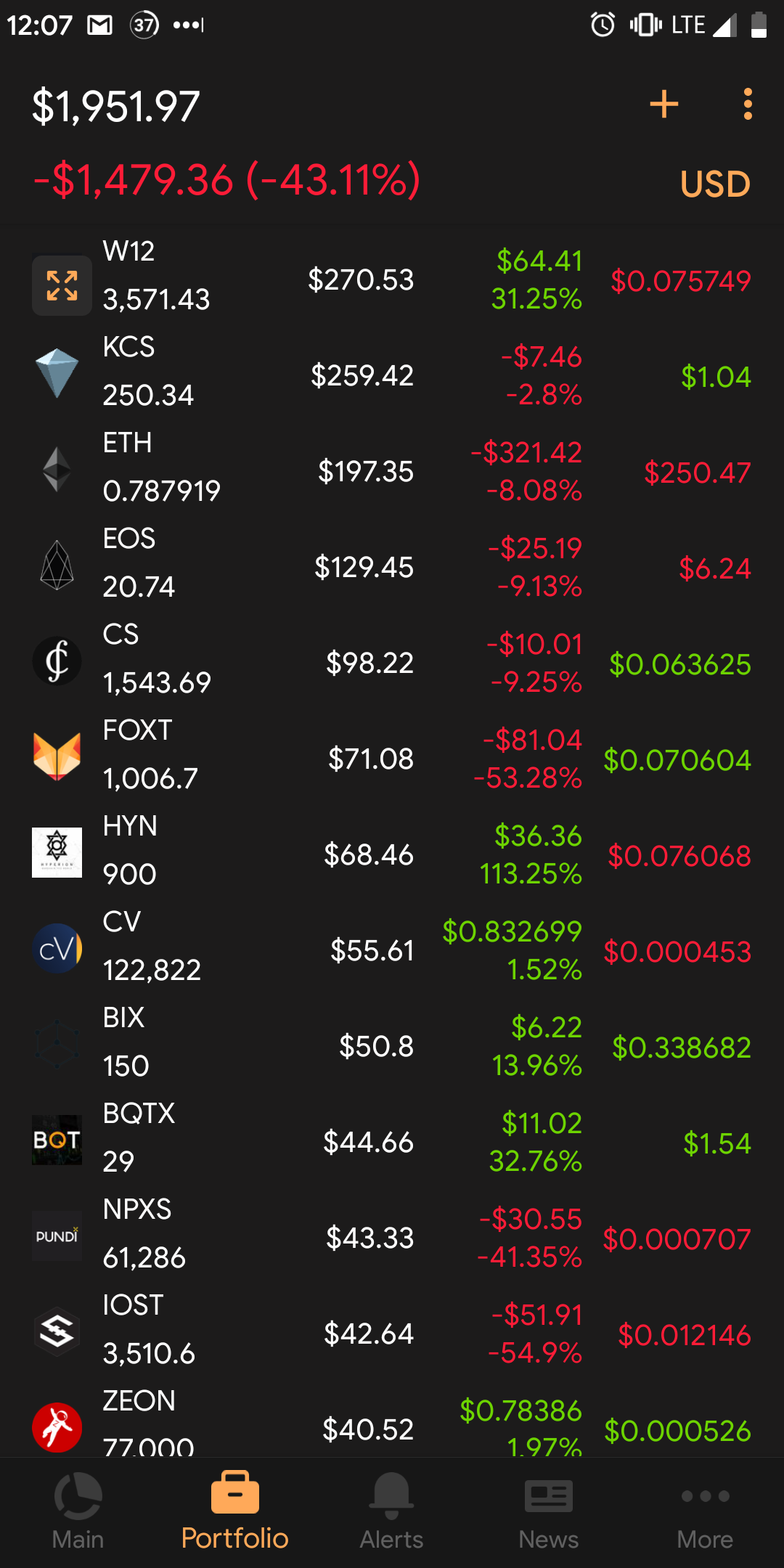The height and width of the screenshot is (1568, 784).
Task: Go to the News tab
Action: [549, 1511]
